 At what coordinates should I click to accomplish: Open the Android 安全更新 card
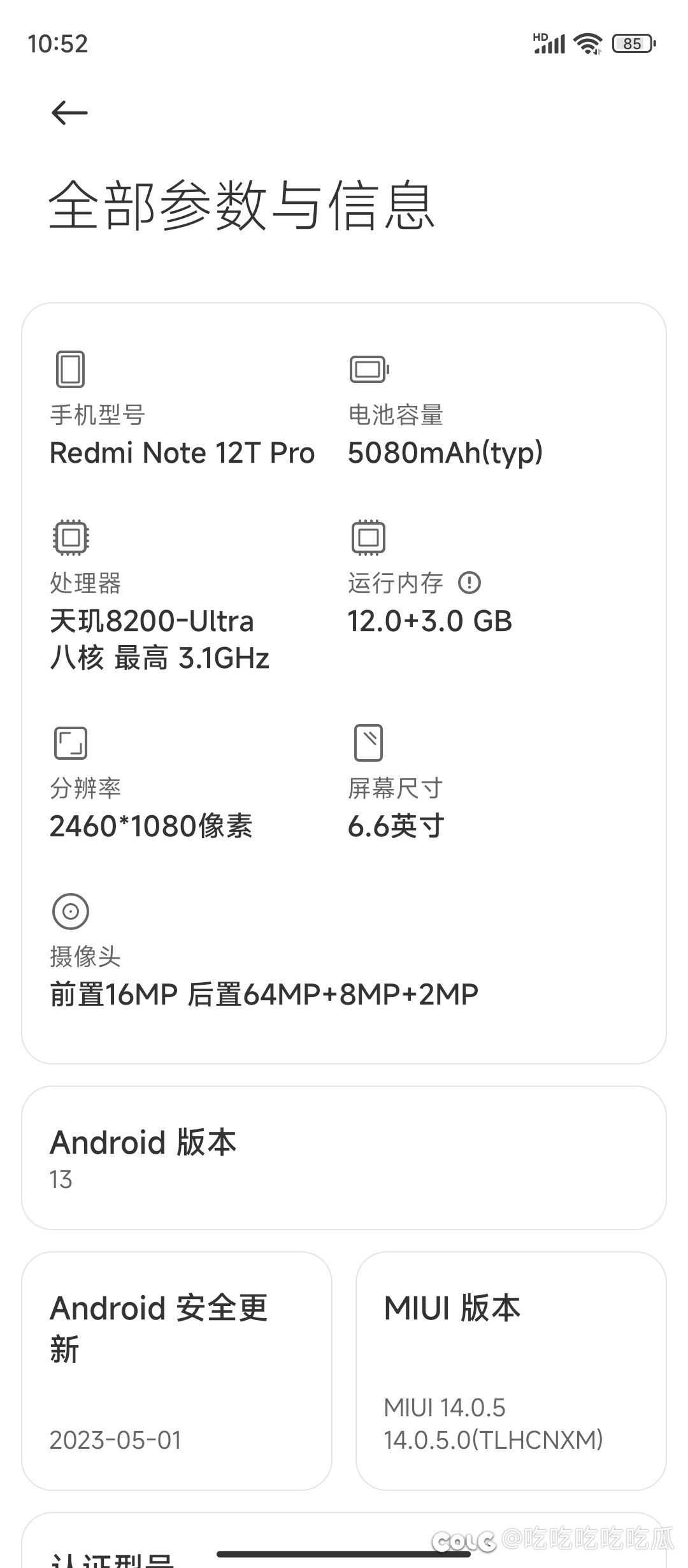[x=177, y=1370]
